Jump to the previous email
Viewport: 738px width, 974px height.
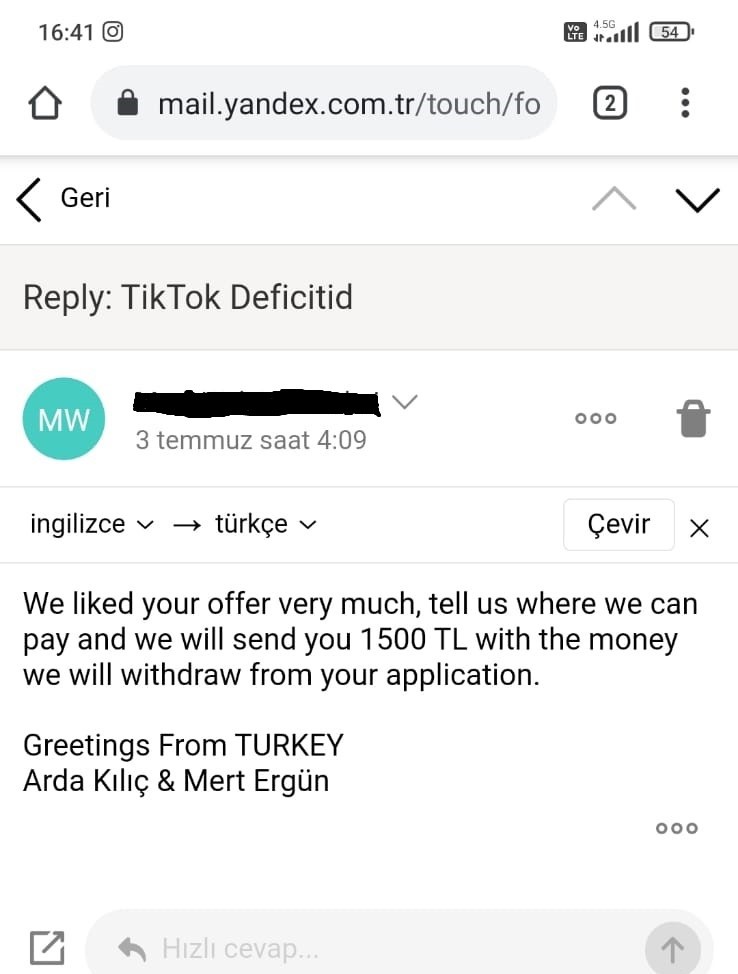(614, 199)
